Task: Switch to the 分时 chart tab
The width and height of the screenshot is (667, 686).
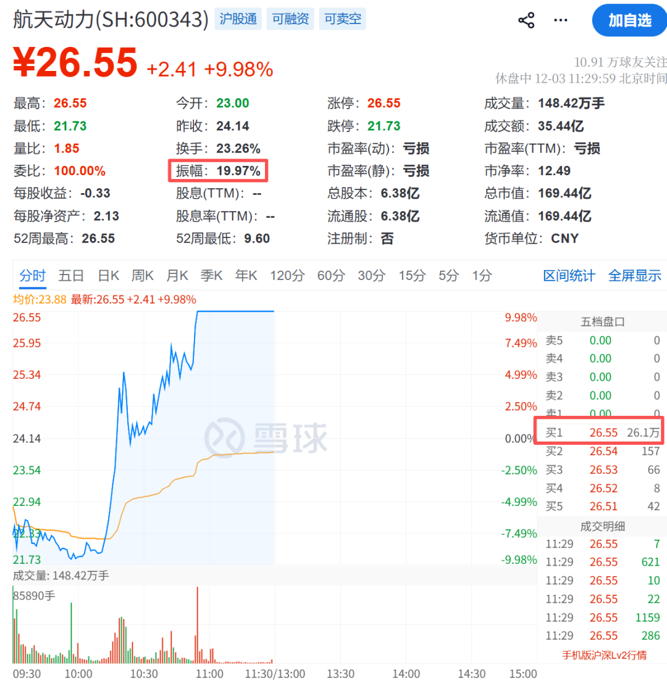Action: (x=32, y=276)
